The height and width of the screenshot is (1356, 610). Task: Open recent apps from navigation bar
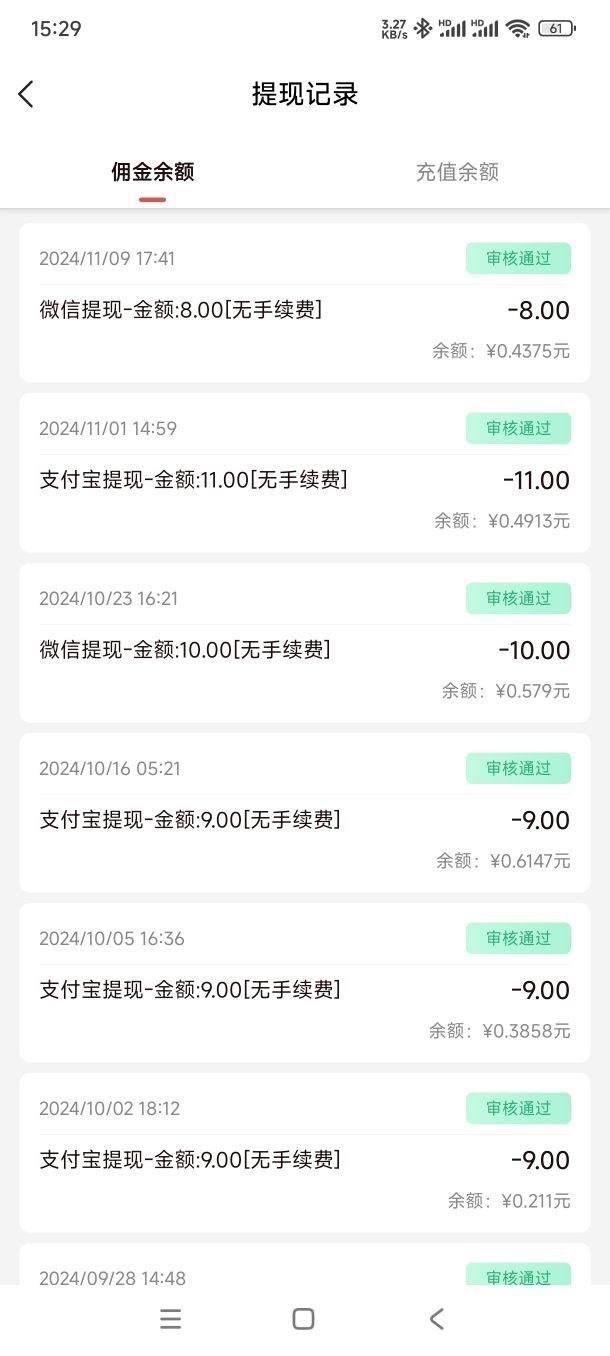pos(171,1319)
